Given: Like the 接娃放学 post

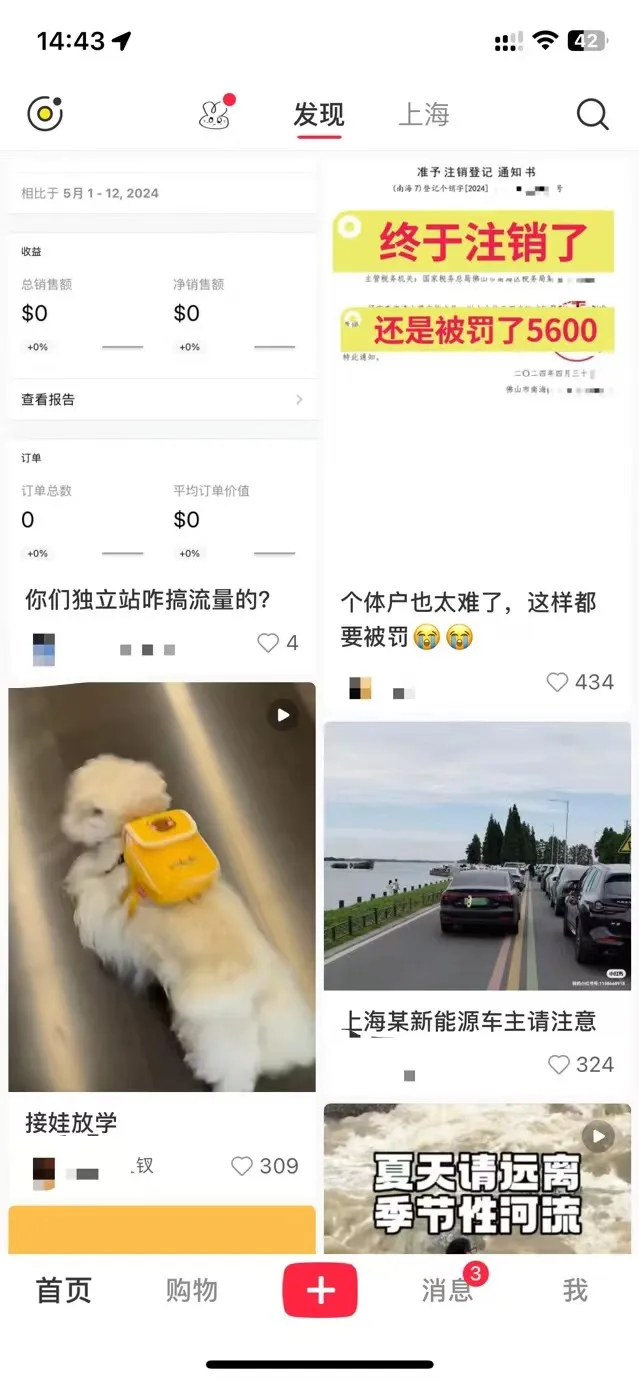Looking at the screenshot, I should 242,1166.
